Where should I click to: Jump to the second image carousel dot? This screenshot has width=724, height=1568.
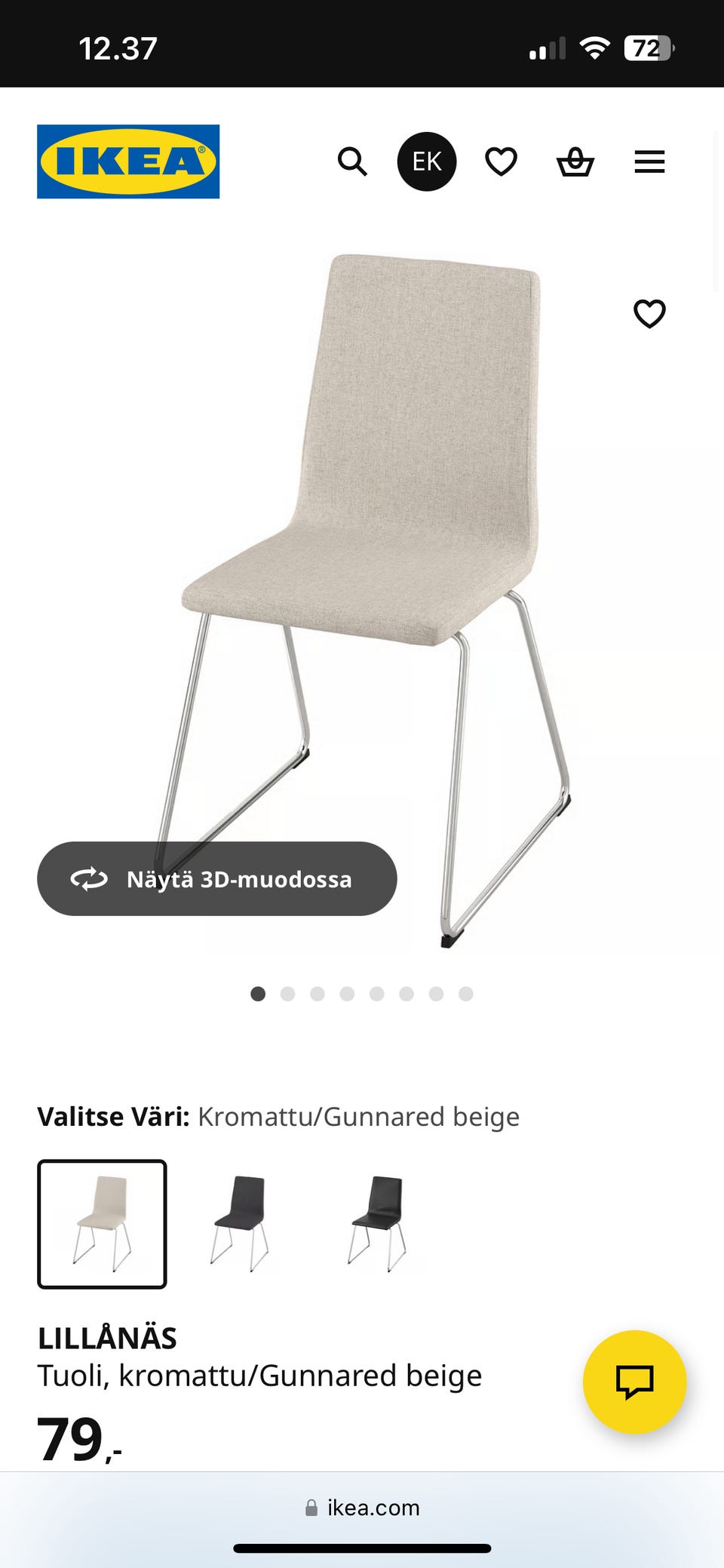[287, 994]
